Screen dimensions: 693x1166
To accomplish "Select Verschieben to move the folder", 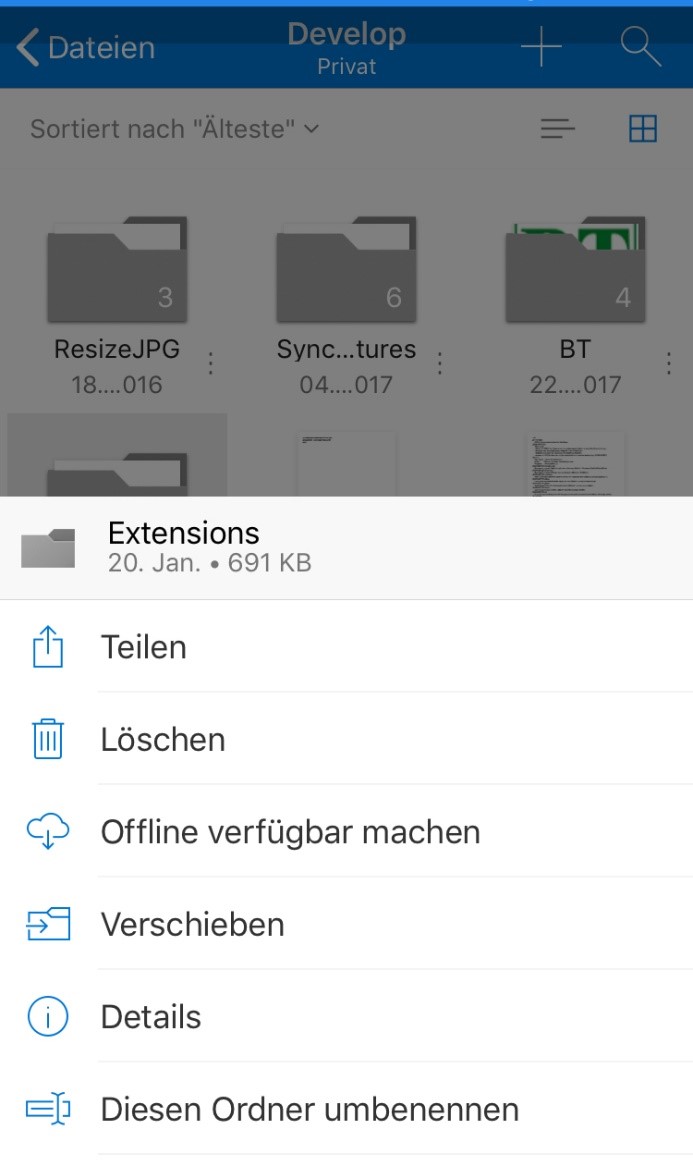I will 346,924.
